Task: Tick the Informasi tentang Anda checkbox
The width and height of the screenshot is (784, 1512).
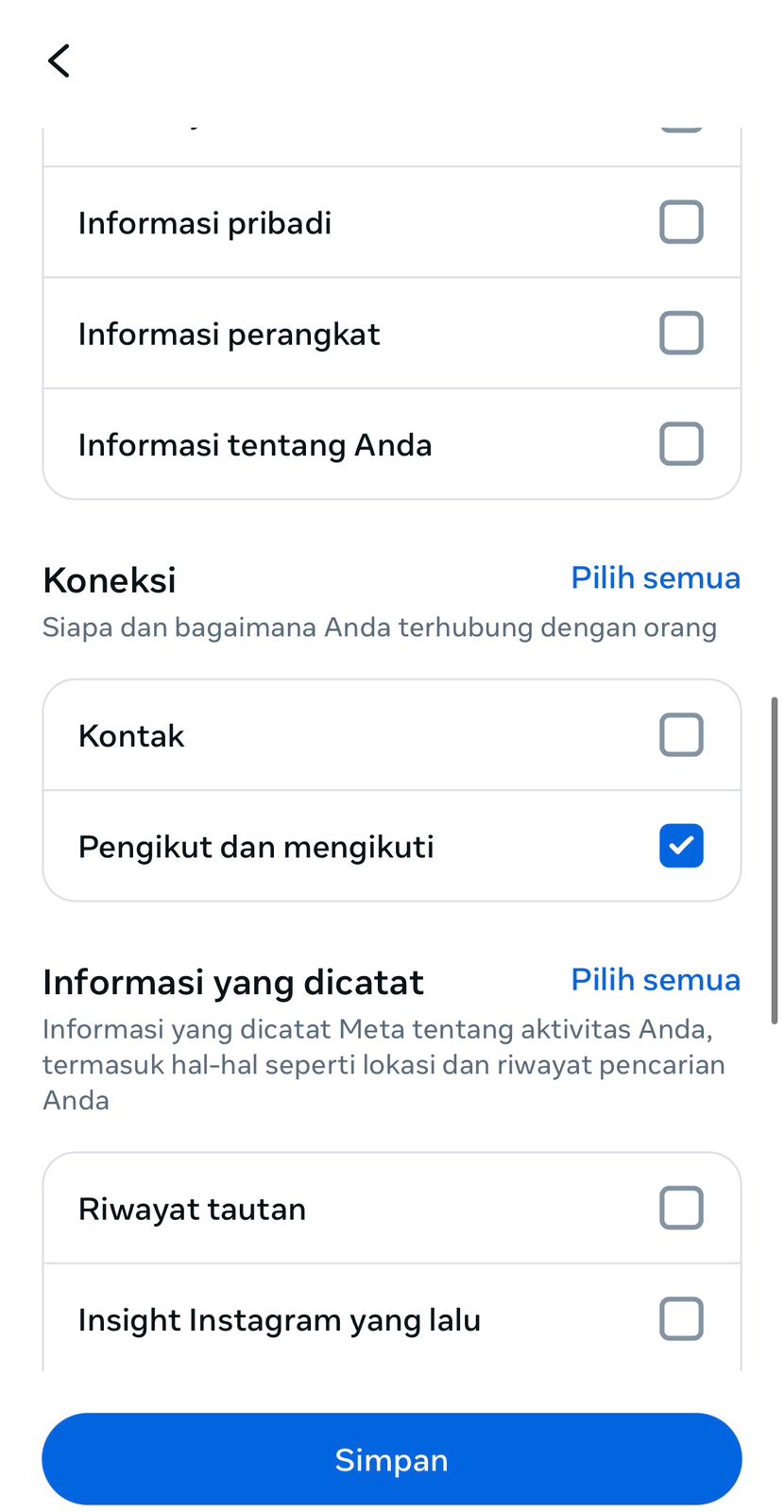Action: [x=681, y=444]
